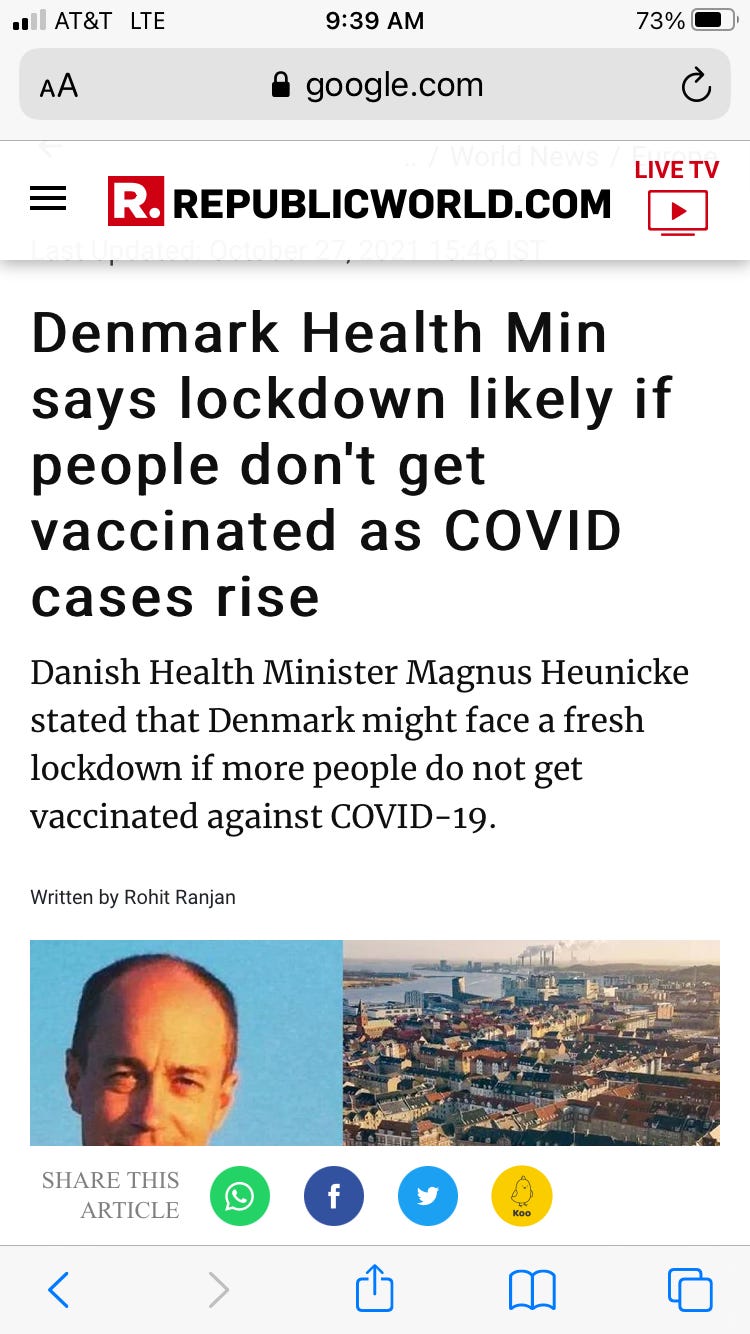The height and width of the screenshot is (1334, 750).
Task: Share article on Twitter
Action: pyautogui.click(x=428, y=1196)
